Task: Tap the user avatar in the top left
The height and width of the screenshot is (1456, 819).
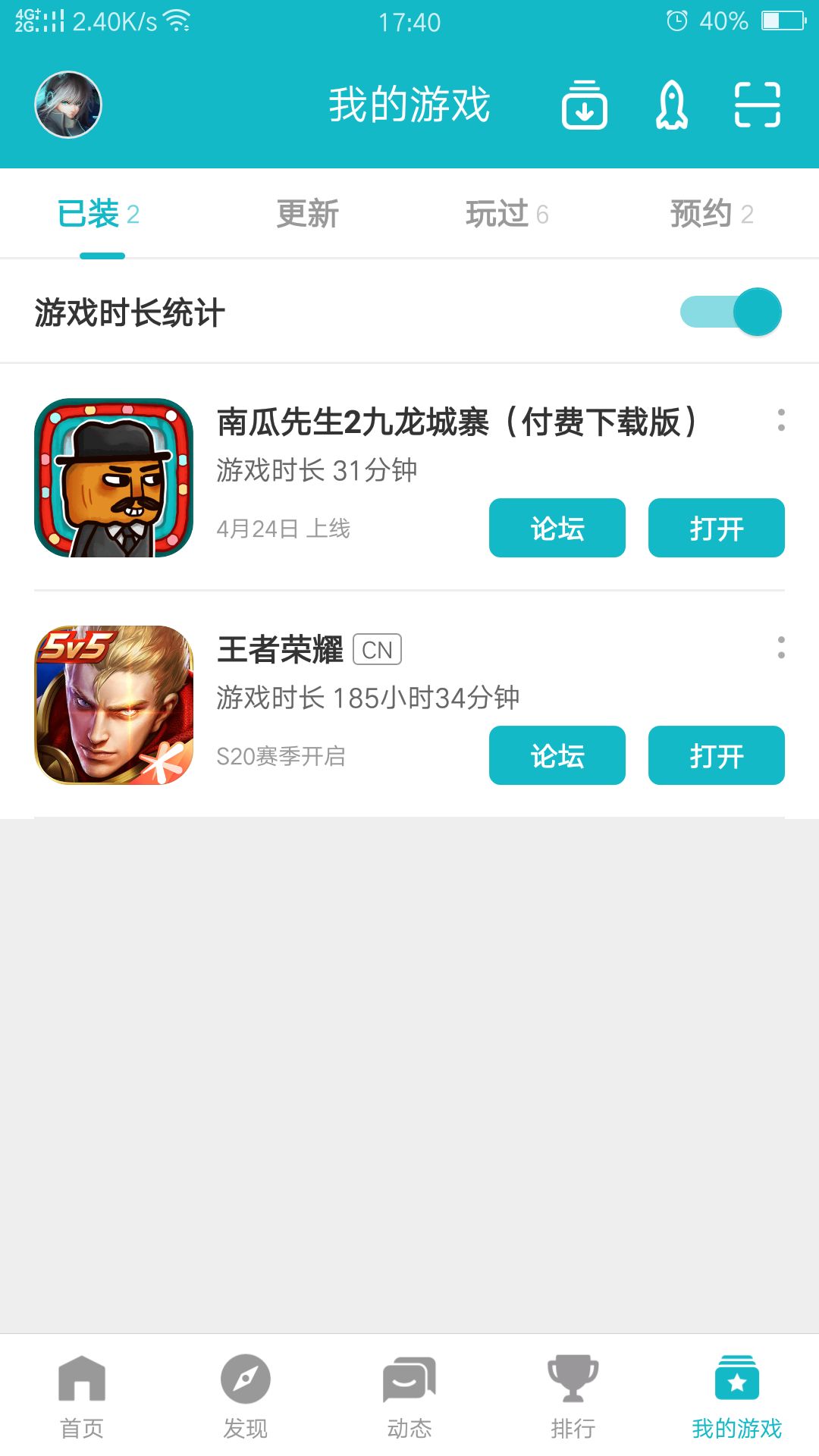Action: click(68, 104)
